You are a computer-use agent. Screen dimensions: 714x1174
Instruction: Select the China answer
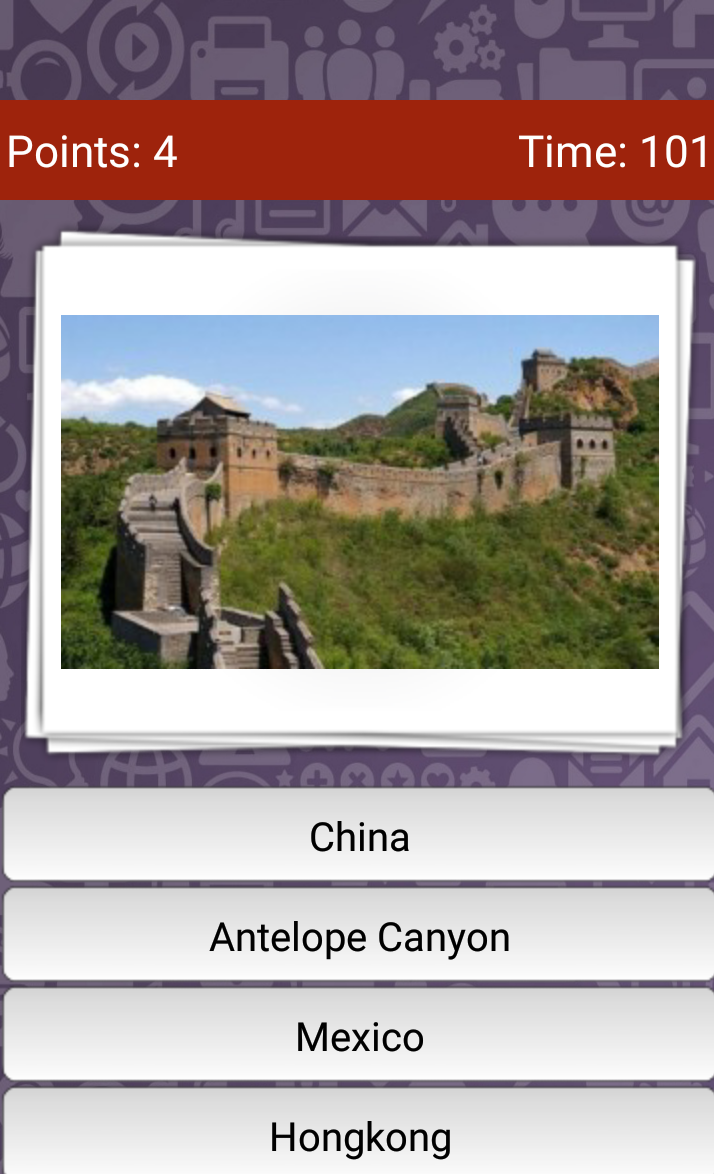358,836
